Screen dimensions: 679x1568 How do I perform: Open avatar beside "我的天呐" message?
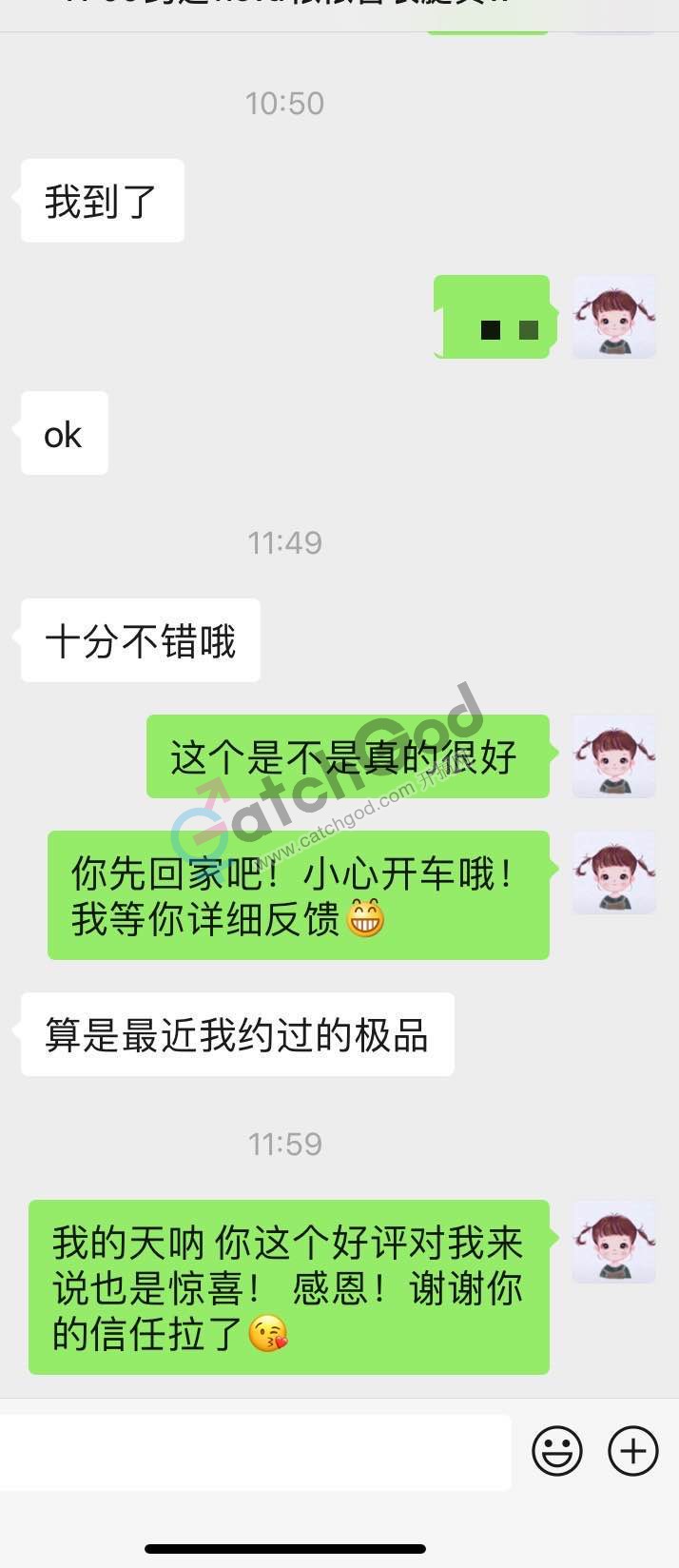point(614,1242)
